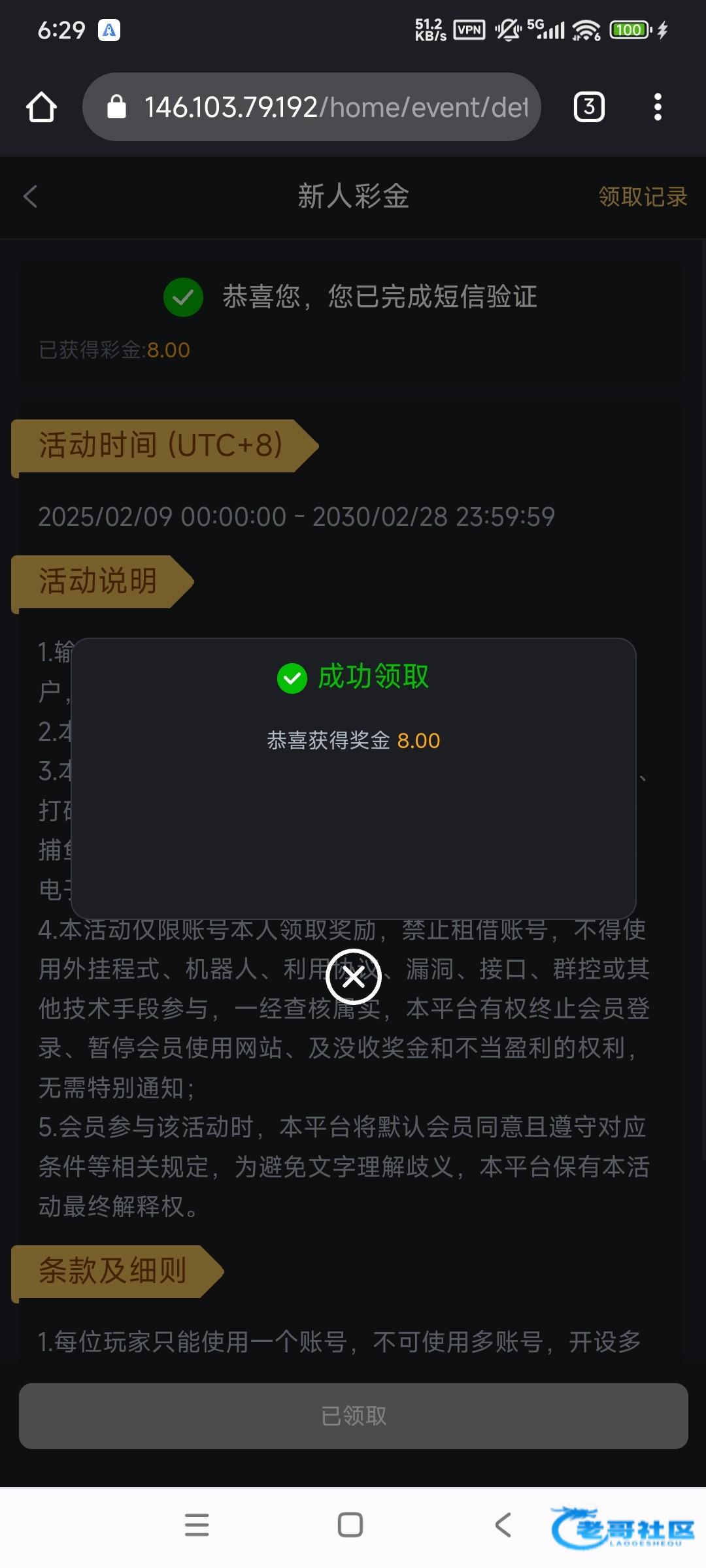Go to the phone home screen

(350, 1525)
